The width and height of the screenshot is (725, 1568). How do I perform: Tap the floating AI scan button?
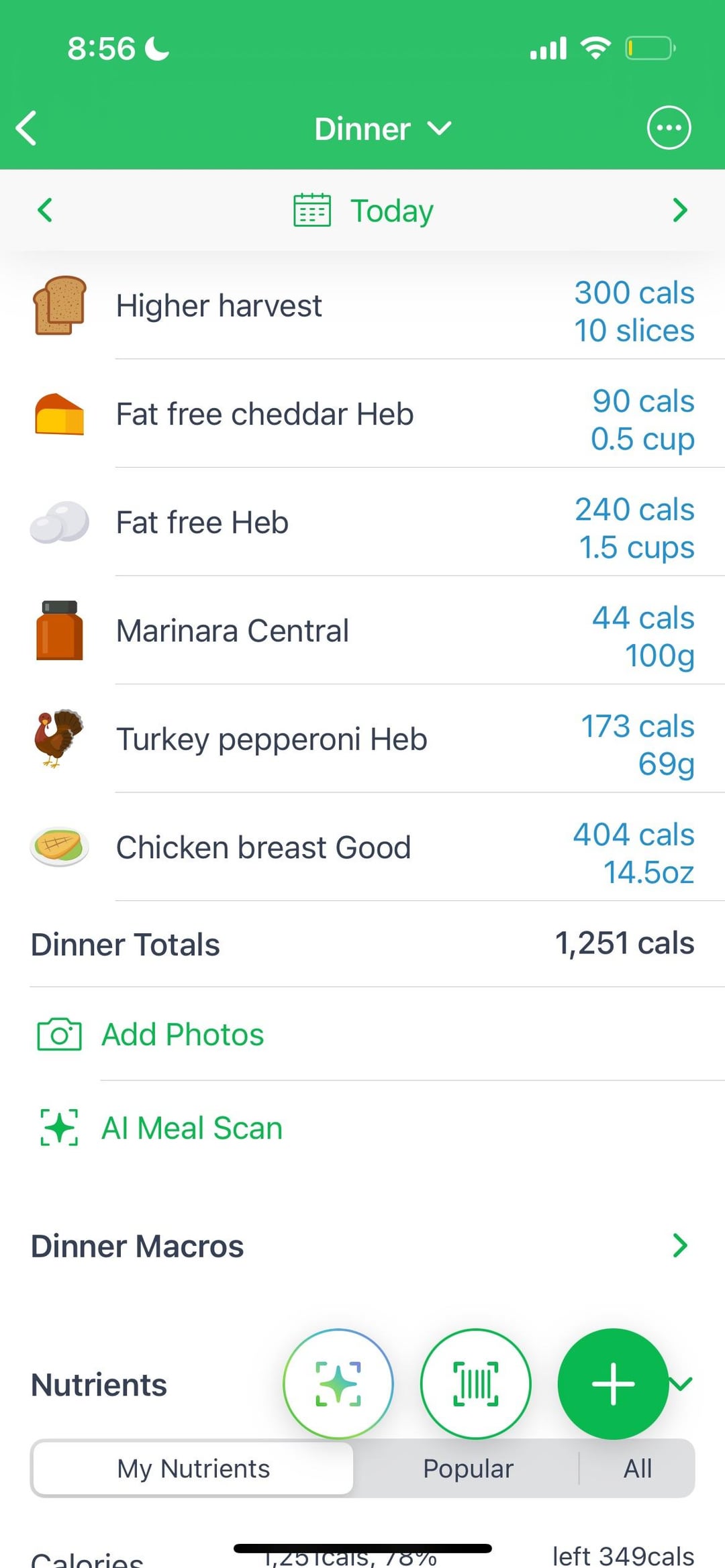coord(338,1383)
